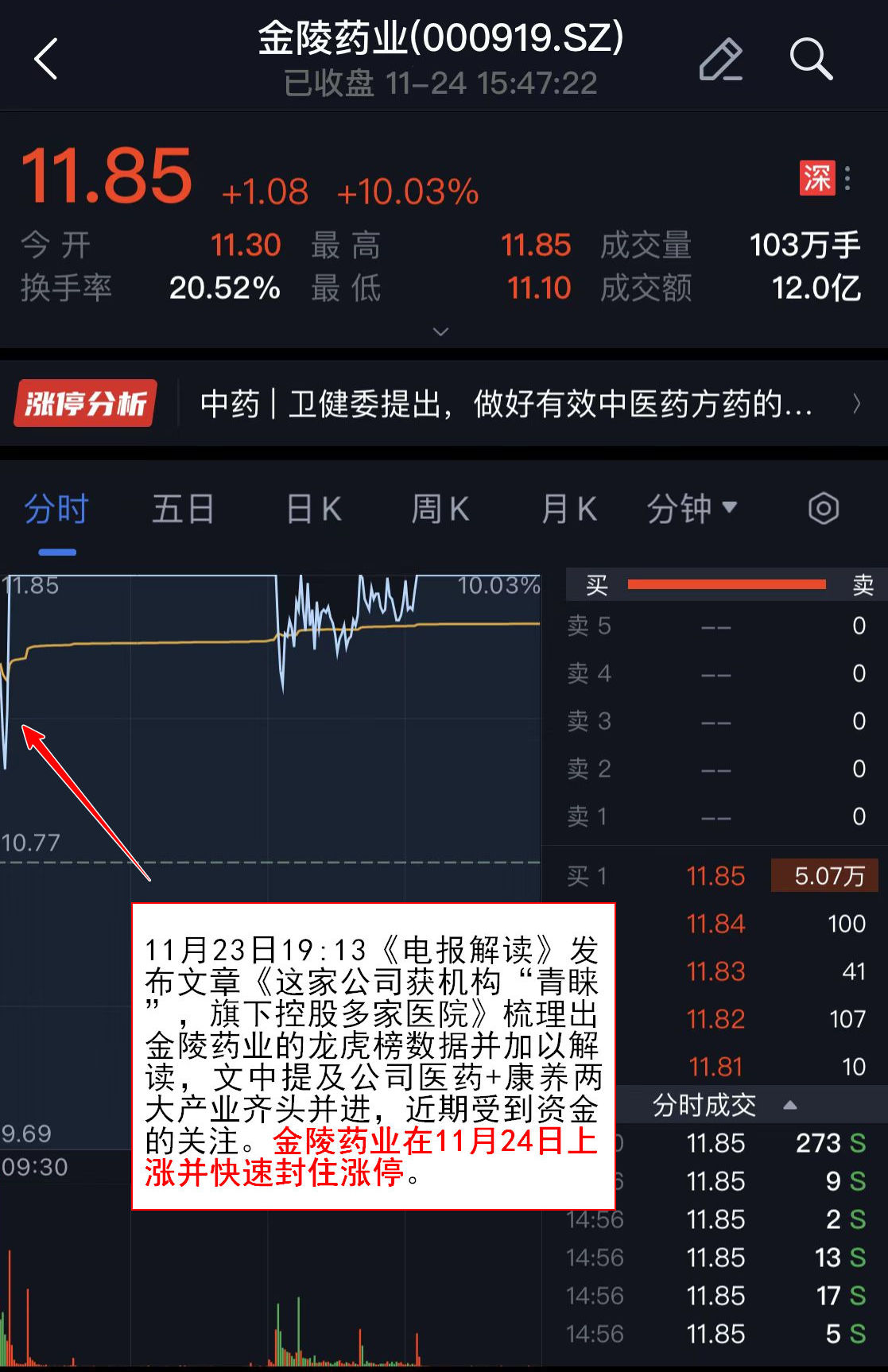
Task: Go back using the top-left arrow
Action: (x=46, y=59)
